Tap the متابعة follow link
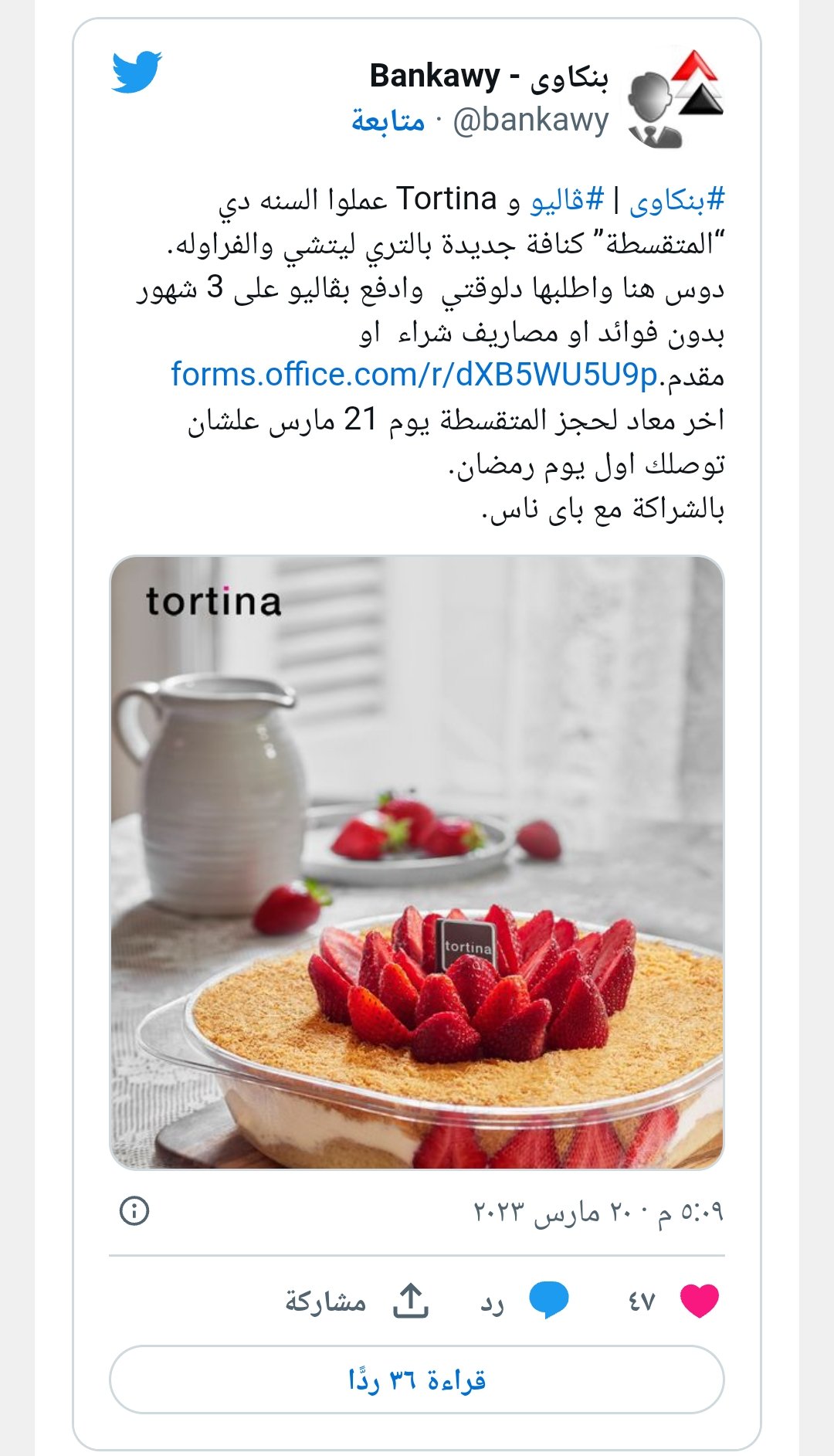Screen dimensions: 834x1456 (388, 121)
